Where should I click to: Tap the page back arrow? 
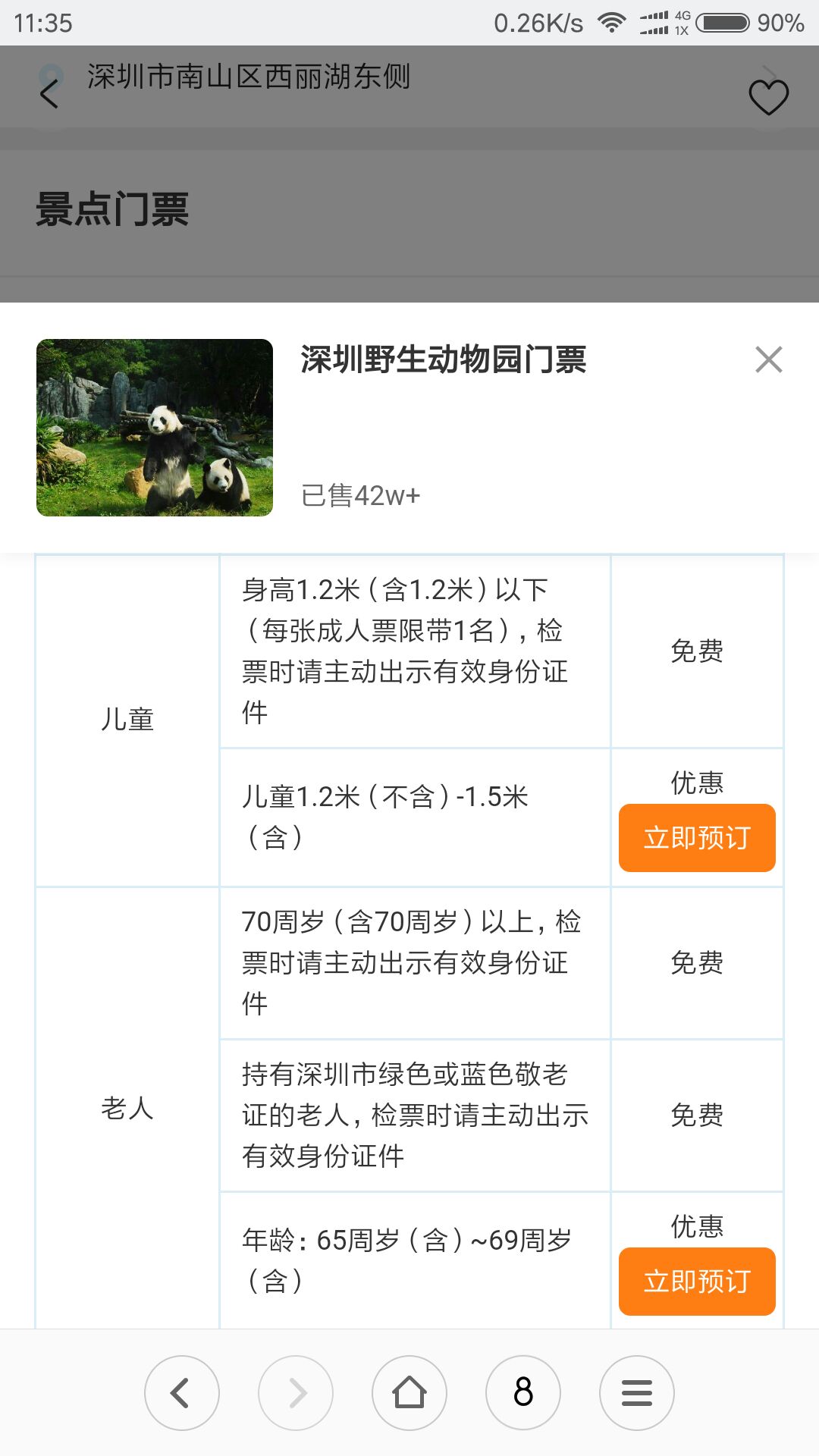pos(49,95)
